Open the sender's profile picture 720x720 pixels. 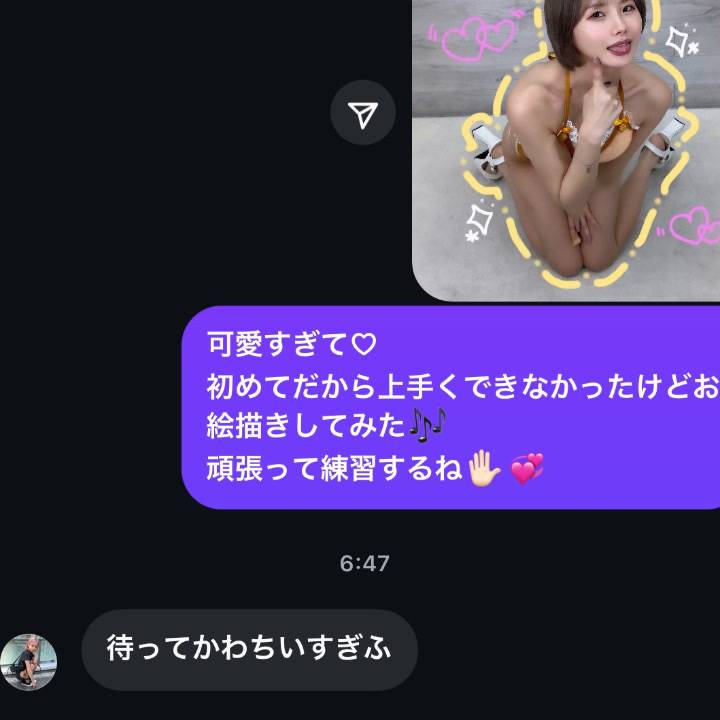pyautogui.click(x=28, y=662)
